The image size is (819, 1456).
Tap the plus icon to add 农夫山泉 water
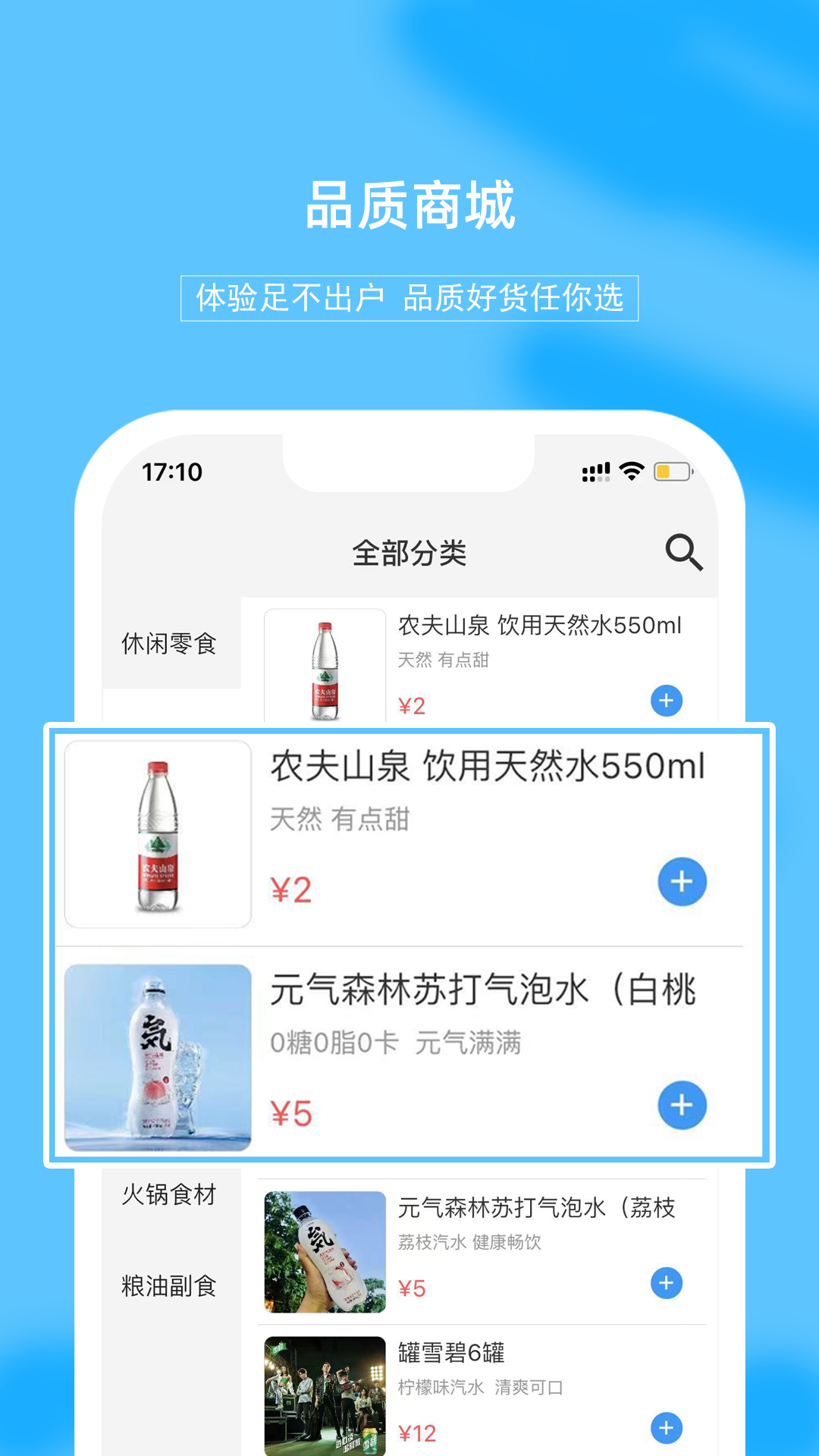682,882
